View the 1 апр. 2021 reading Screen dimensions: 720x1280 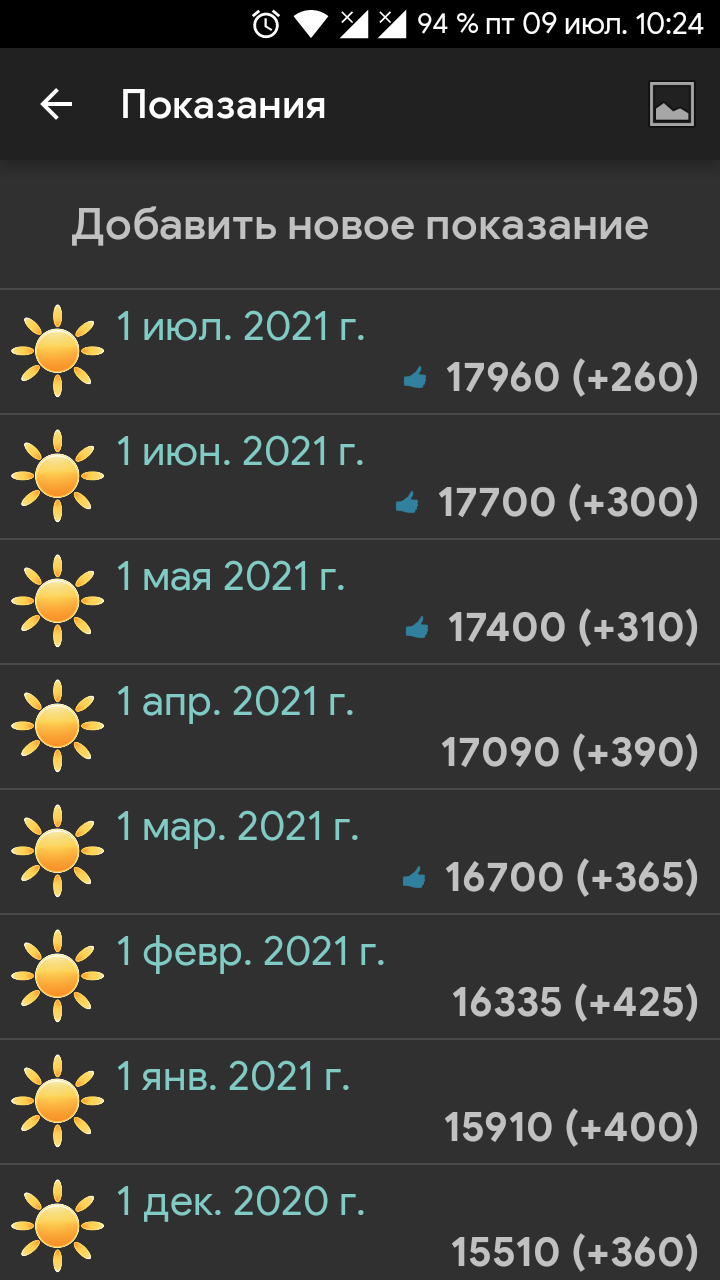click(x=360, y=727)
